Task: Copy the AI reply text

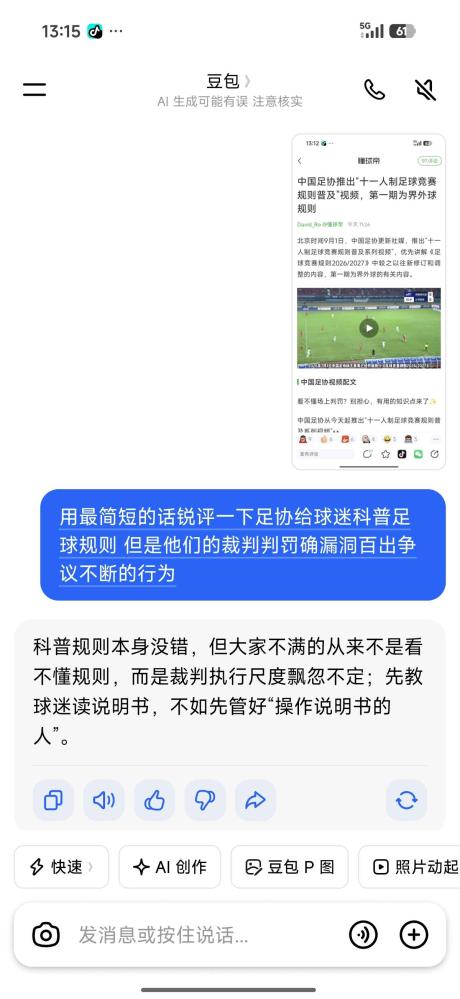Action: (54, 800)
